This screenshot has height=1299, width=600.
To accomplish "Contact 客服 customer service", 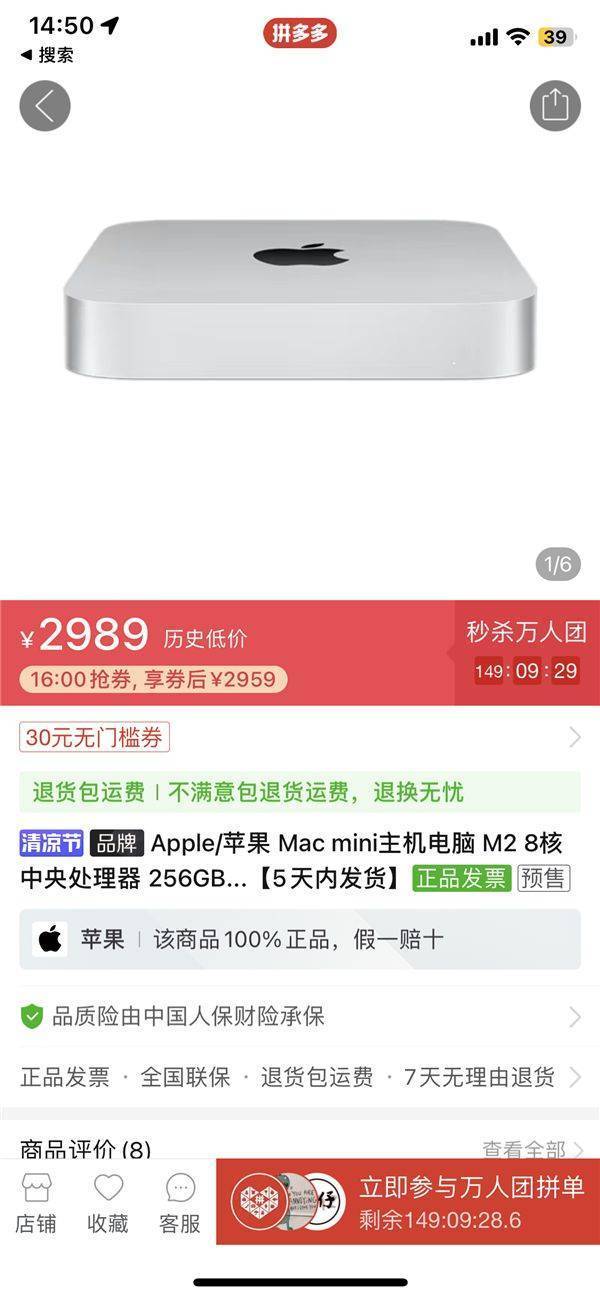I will 180,1203.
